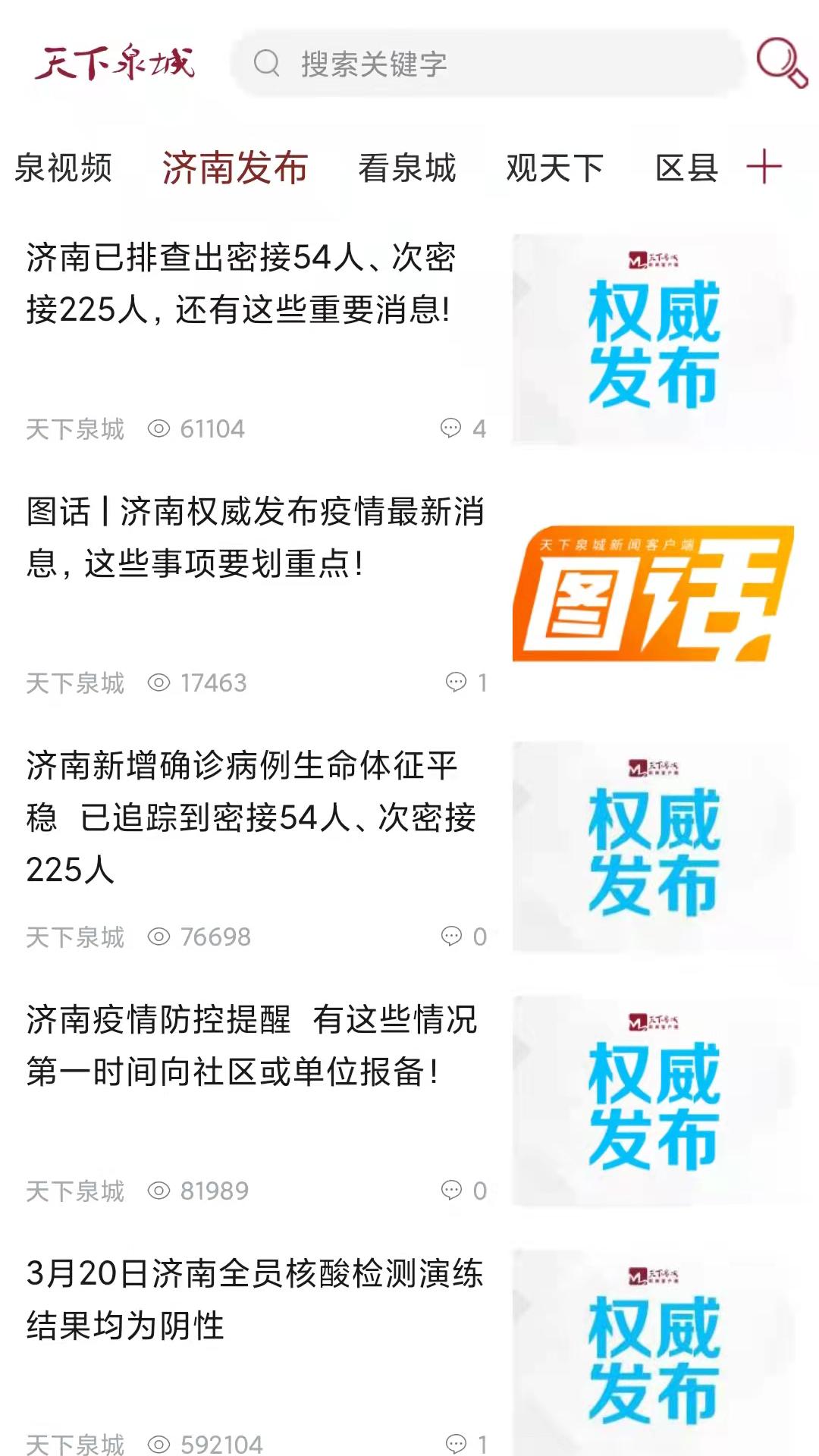Open more channels with the plus icon
Image resolution: width=819 pixels, height=1456 pixels.
764,168
